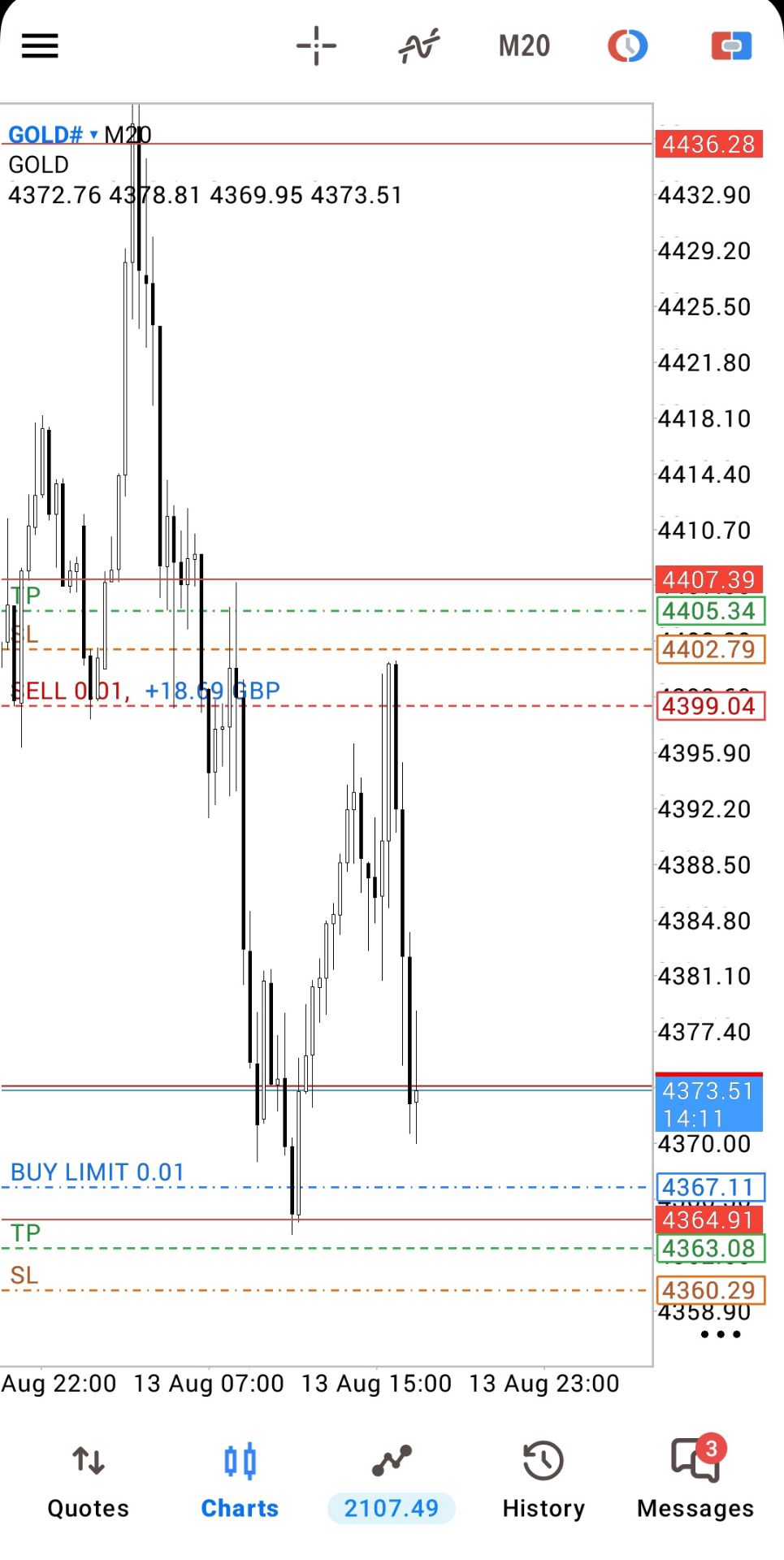Open the new order trade icon

tap(731, 45)
